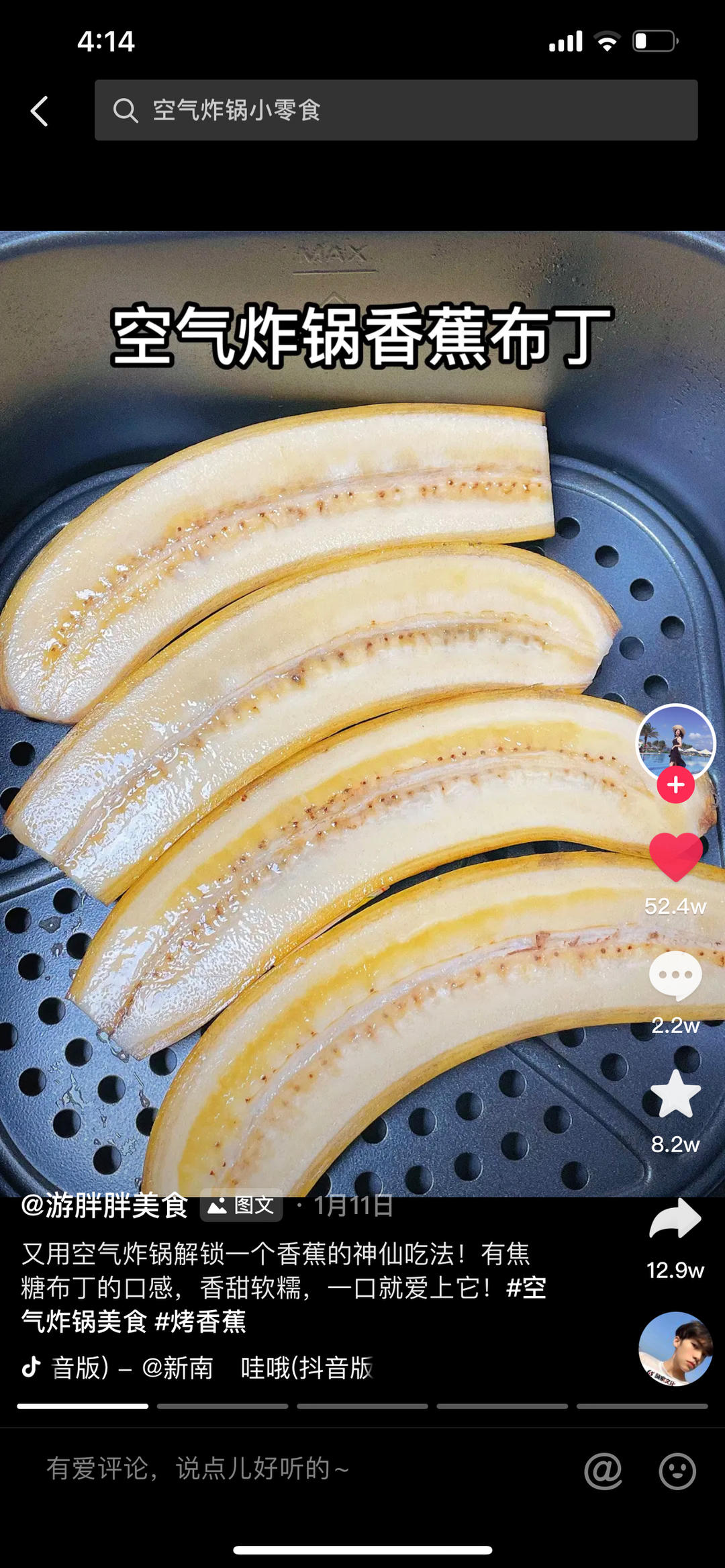The width and height of the screenshot is (725, 1568).
Task: Open the creator's profile avatar
Action: click(675, 742)
